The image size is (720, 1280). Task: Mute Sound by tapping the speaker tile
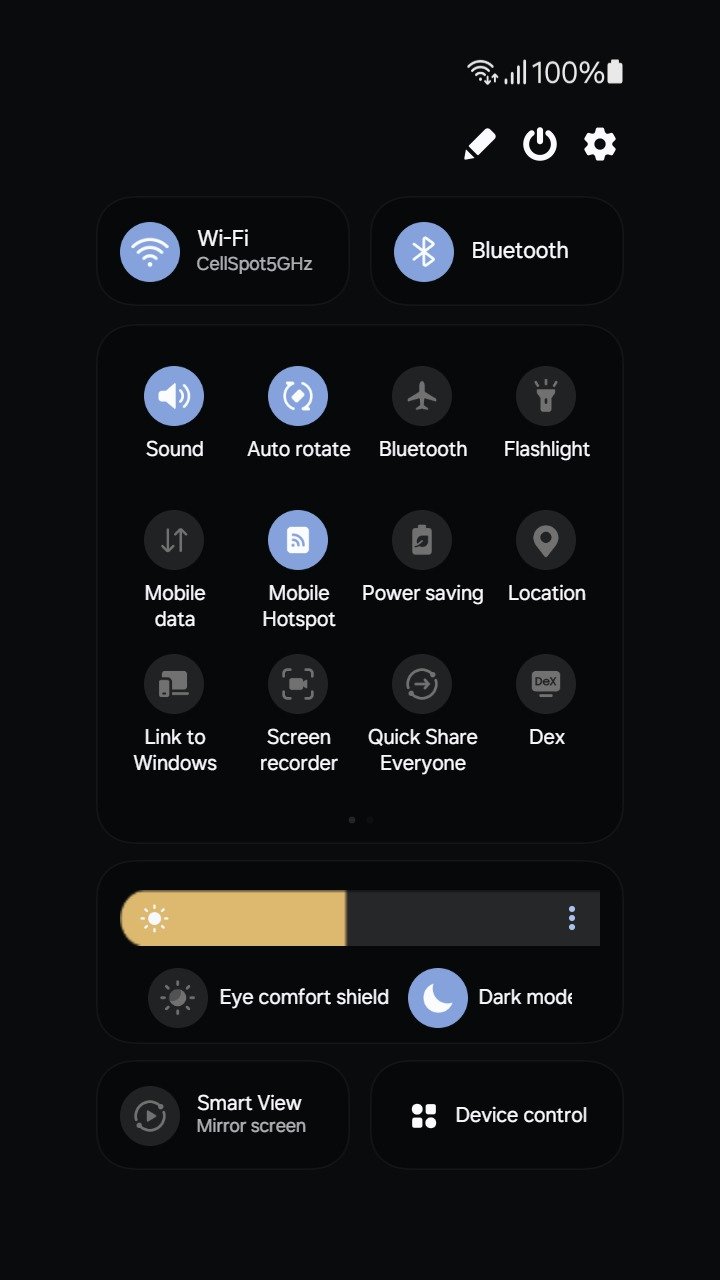click(175, 395)
